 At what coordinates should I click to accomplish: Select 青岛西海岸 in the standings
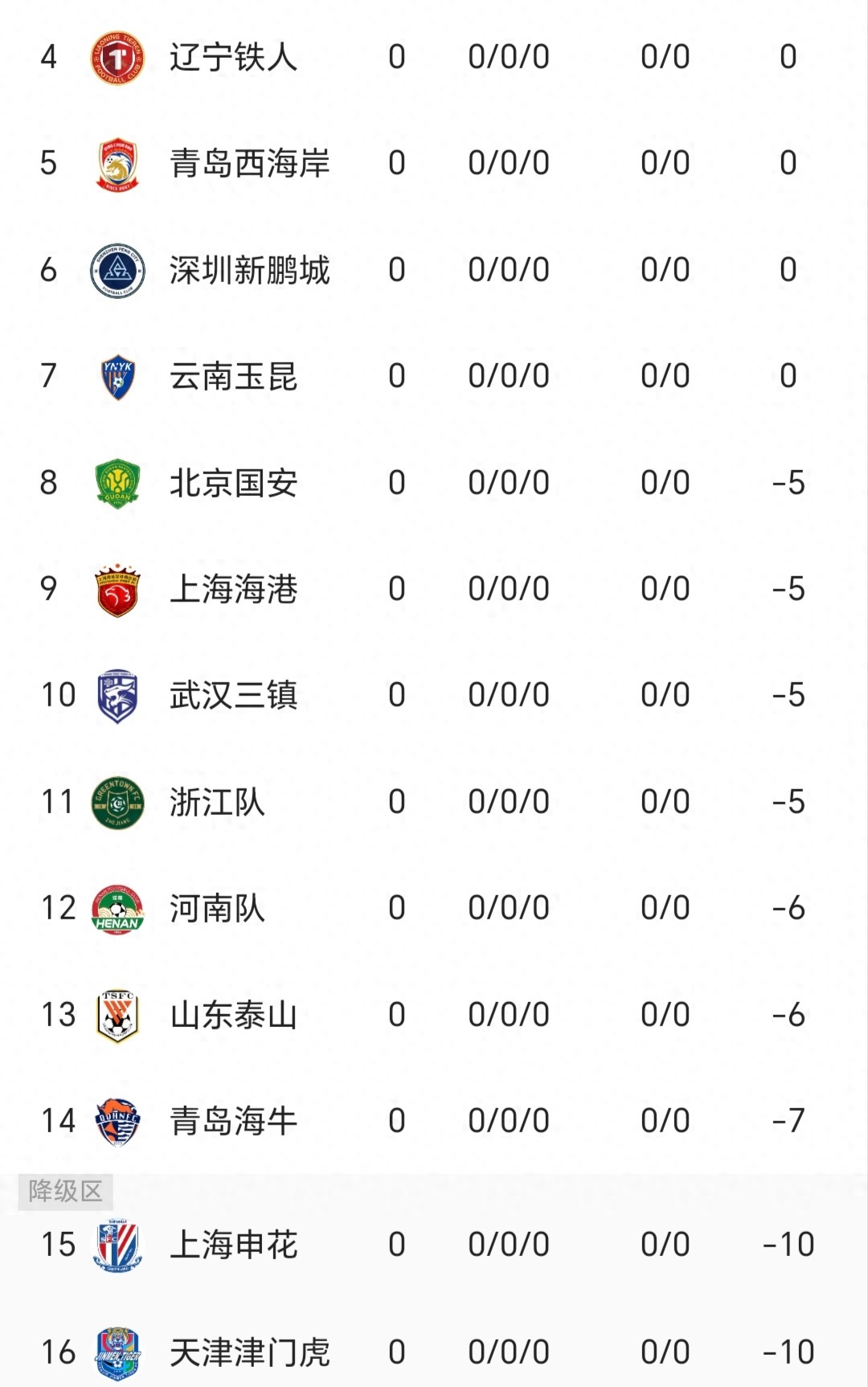249,163
